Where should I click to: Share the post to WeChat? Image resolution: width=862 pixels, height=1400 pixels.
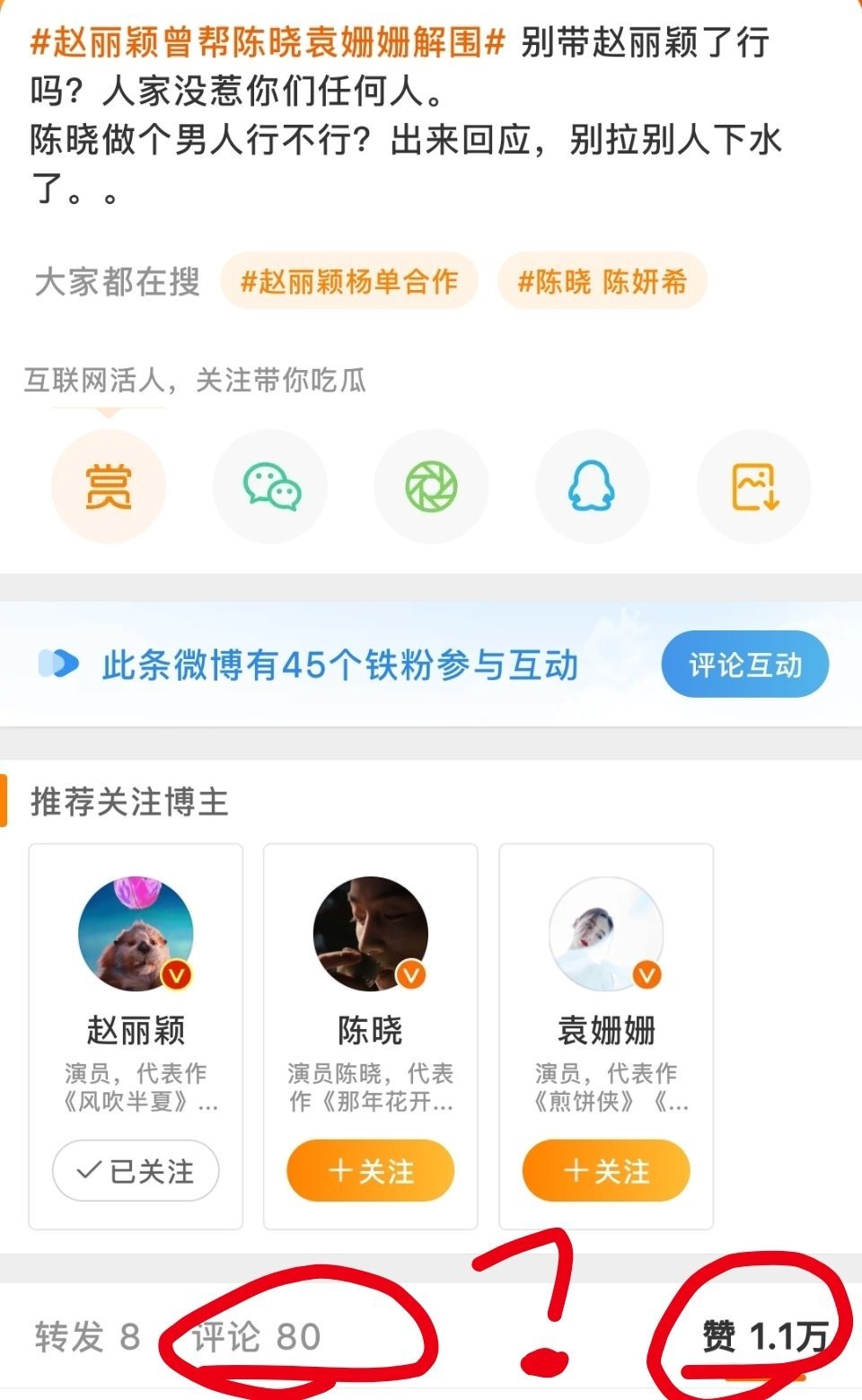(x=270, y=487)
